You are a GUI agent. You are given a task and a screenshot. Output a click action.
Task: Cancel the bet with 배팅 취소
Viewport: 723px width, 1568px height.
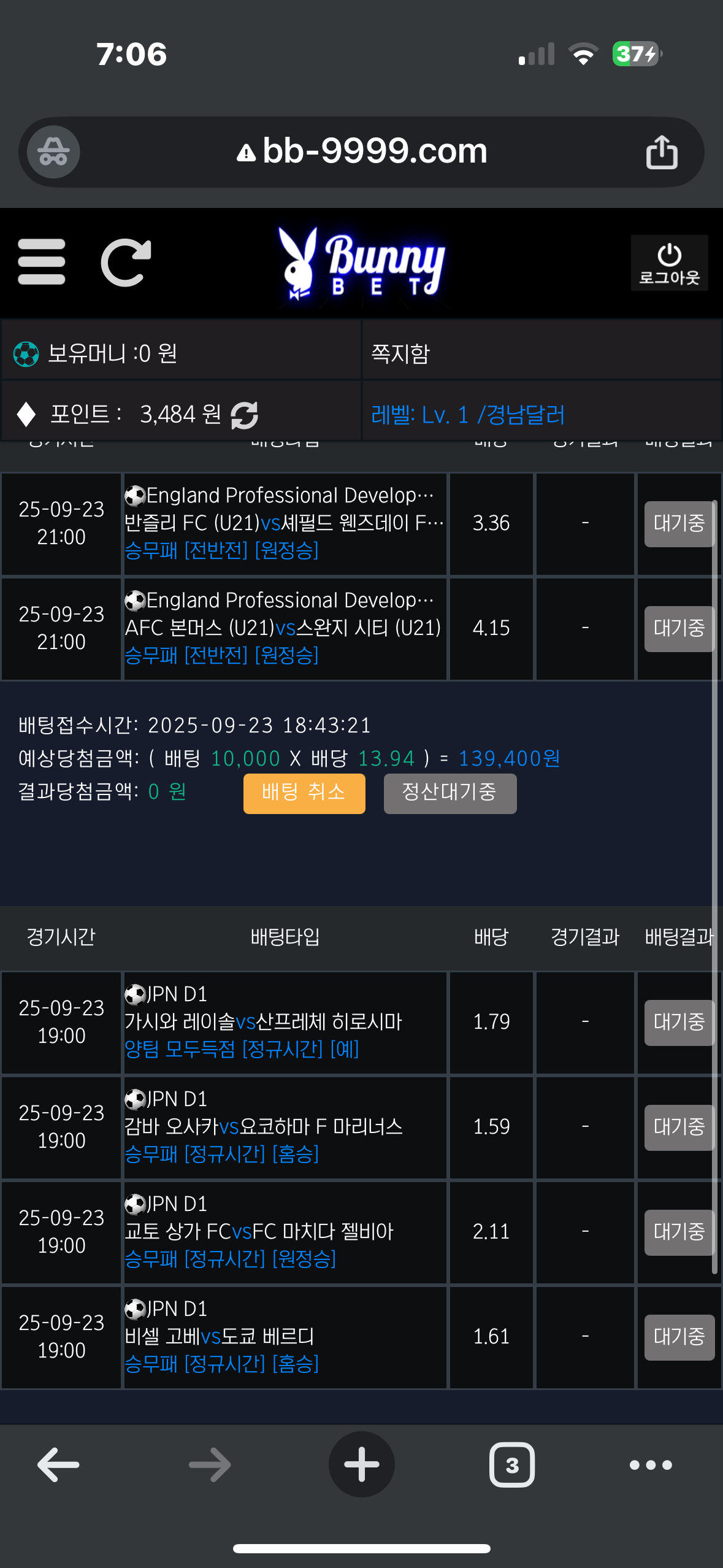(304, 793)
